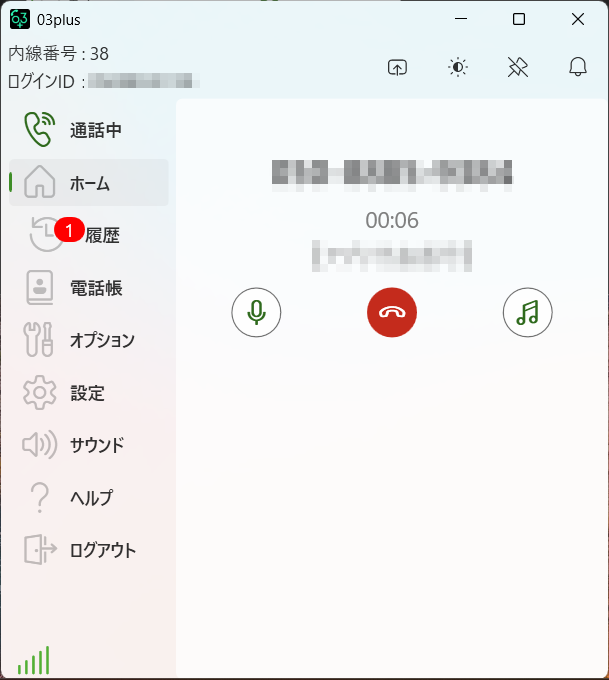Tap the music note hold button
609x680 pixels.
click(527, 313)
